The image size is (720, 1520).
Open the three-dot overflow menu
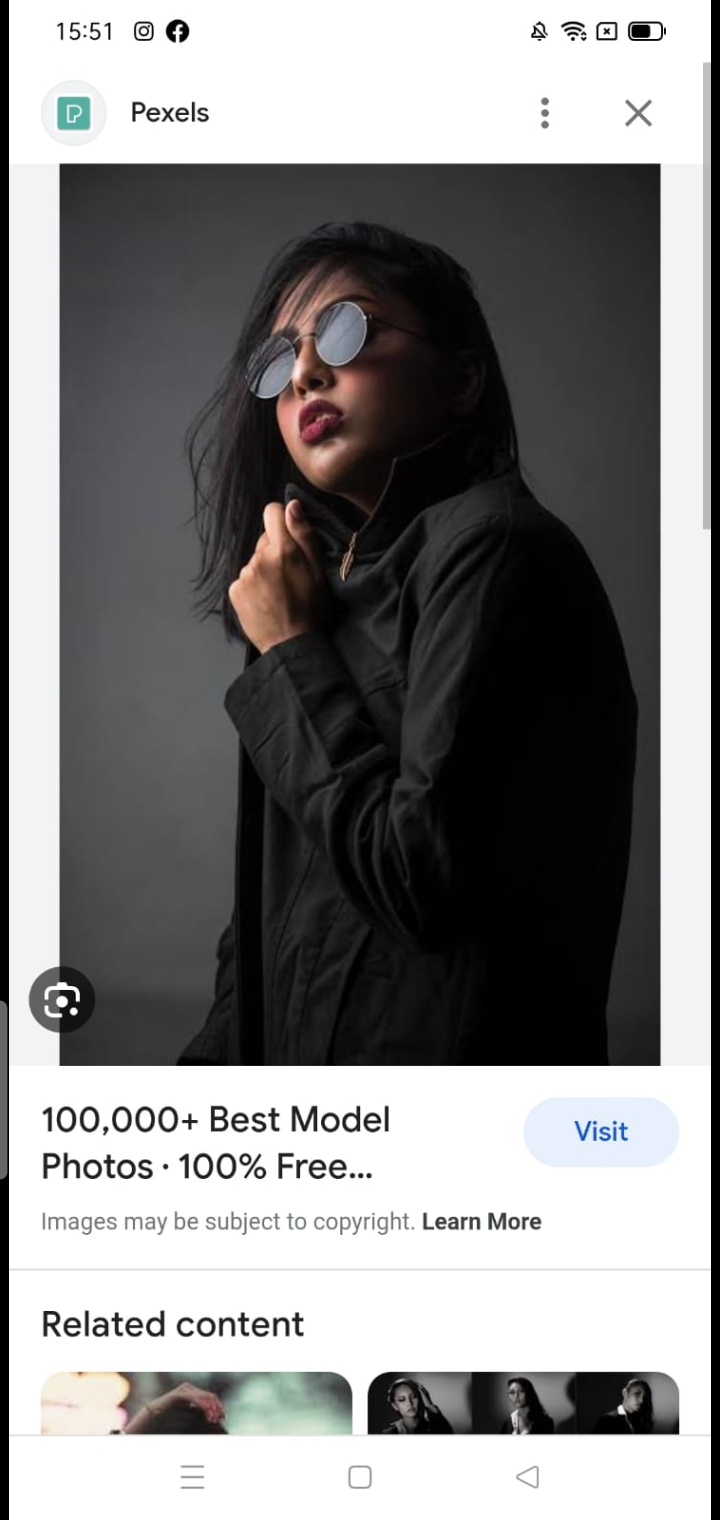pyautogui.click(x=544, y=113)
